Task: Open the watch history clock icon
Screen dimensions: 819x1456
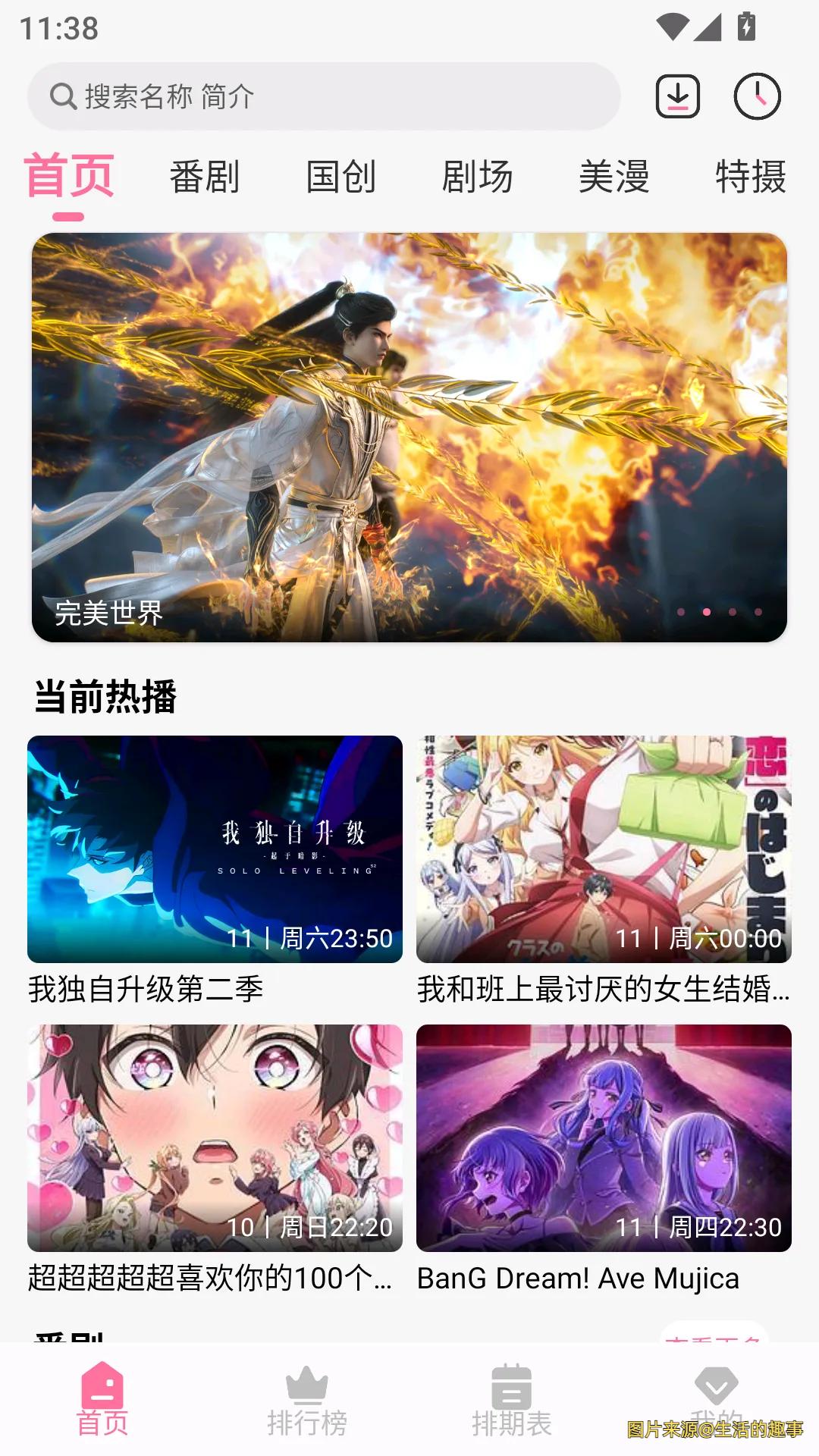Action: coord(757,97)
